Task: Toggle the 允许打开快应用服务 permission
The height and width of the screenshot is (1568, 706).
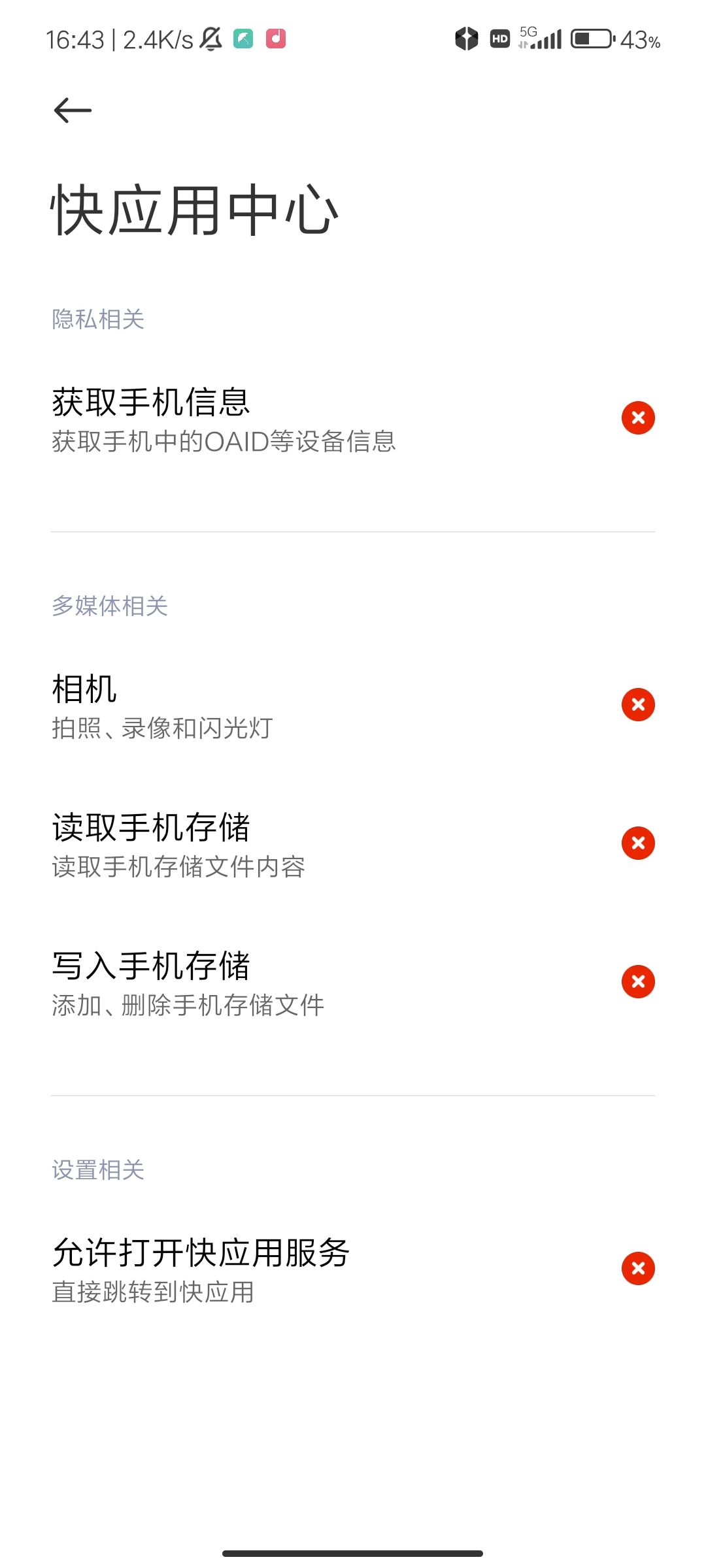Action: (637, 1267)
